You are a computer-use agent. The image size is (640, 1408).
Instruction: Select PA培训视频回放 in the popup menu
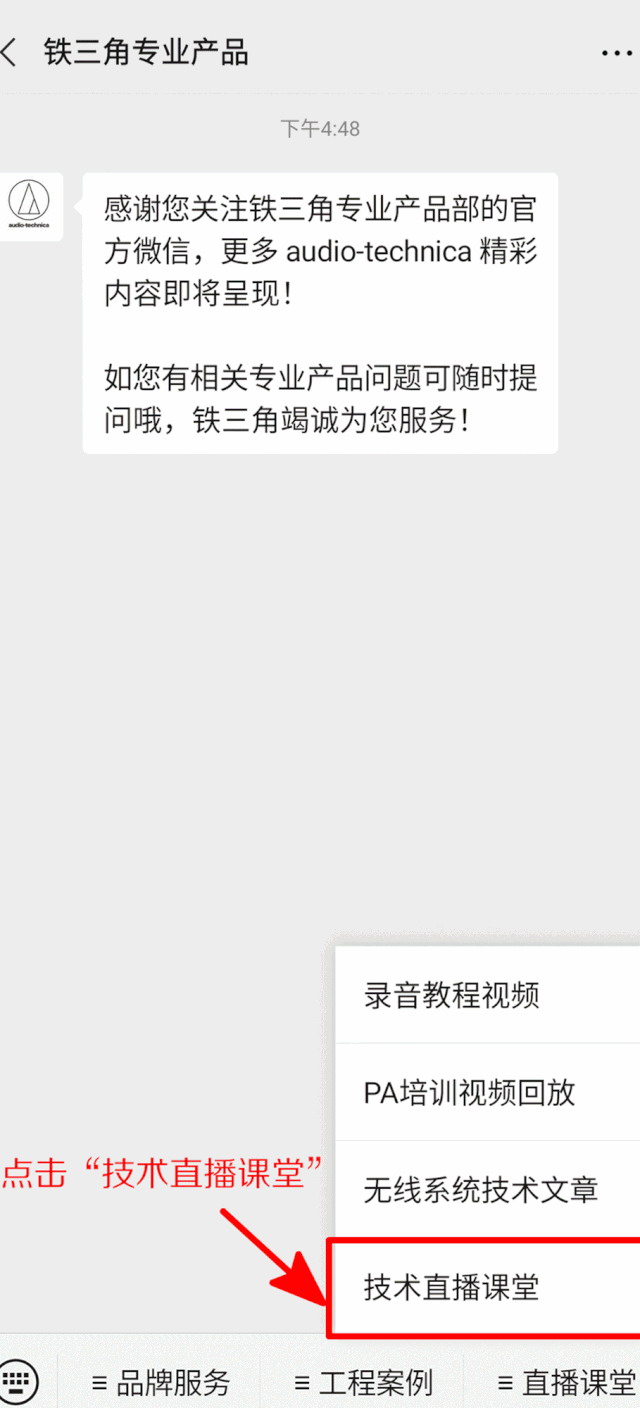click(488, 1092)
